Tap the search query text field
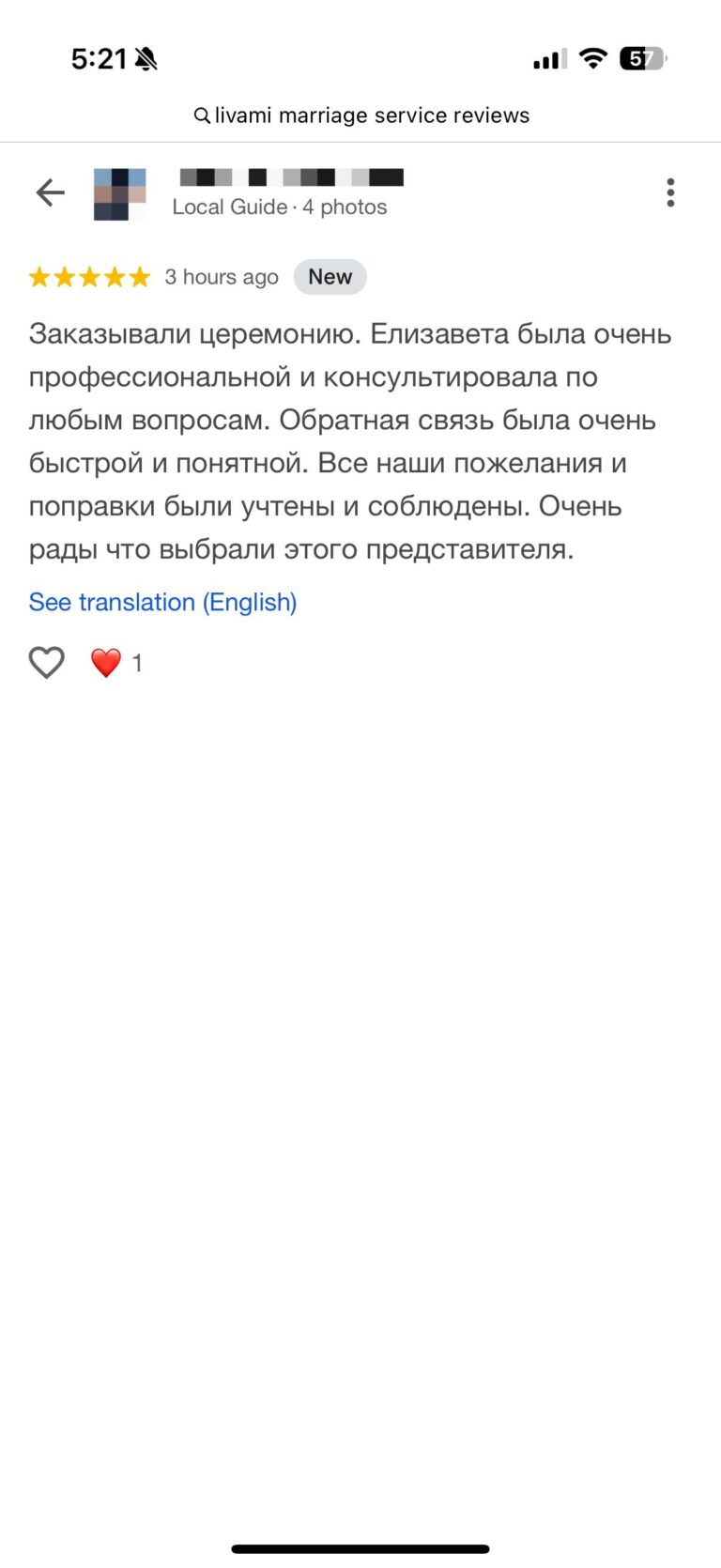The width and height of the screenshot is (721, 1568). click(x=371, y=115)
